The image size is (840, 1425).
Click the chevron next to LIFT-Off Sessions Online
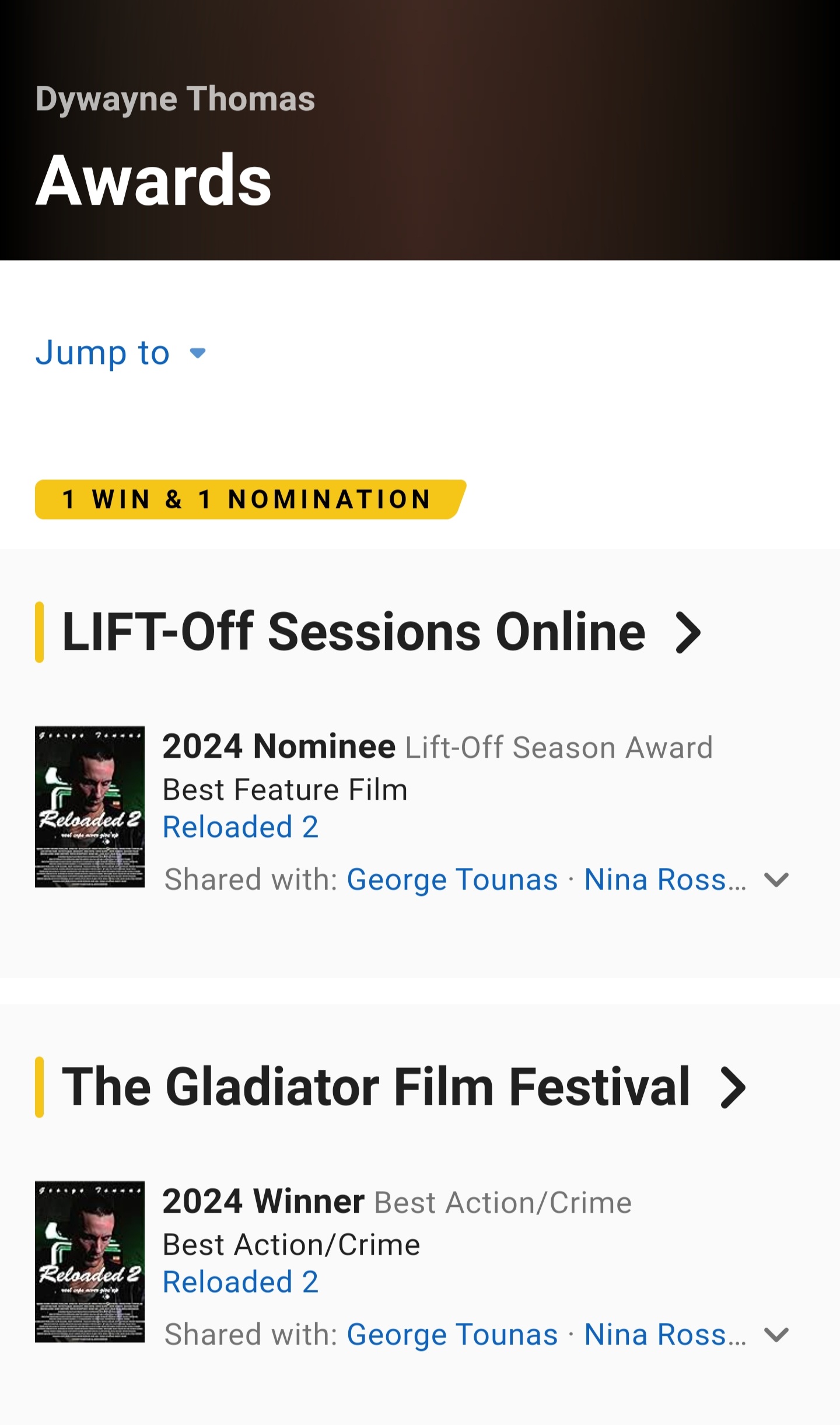pos(688,633)
